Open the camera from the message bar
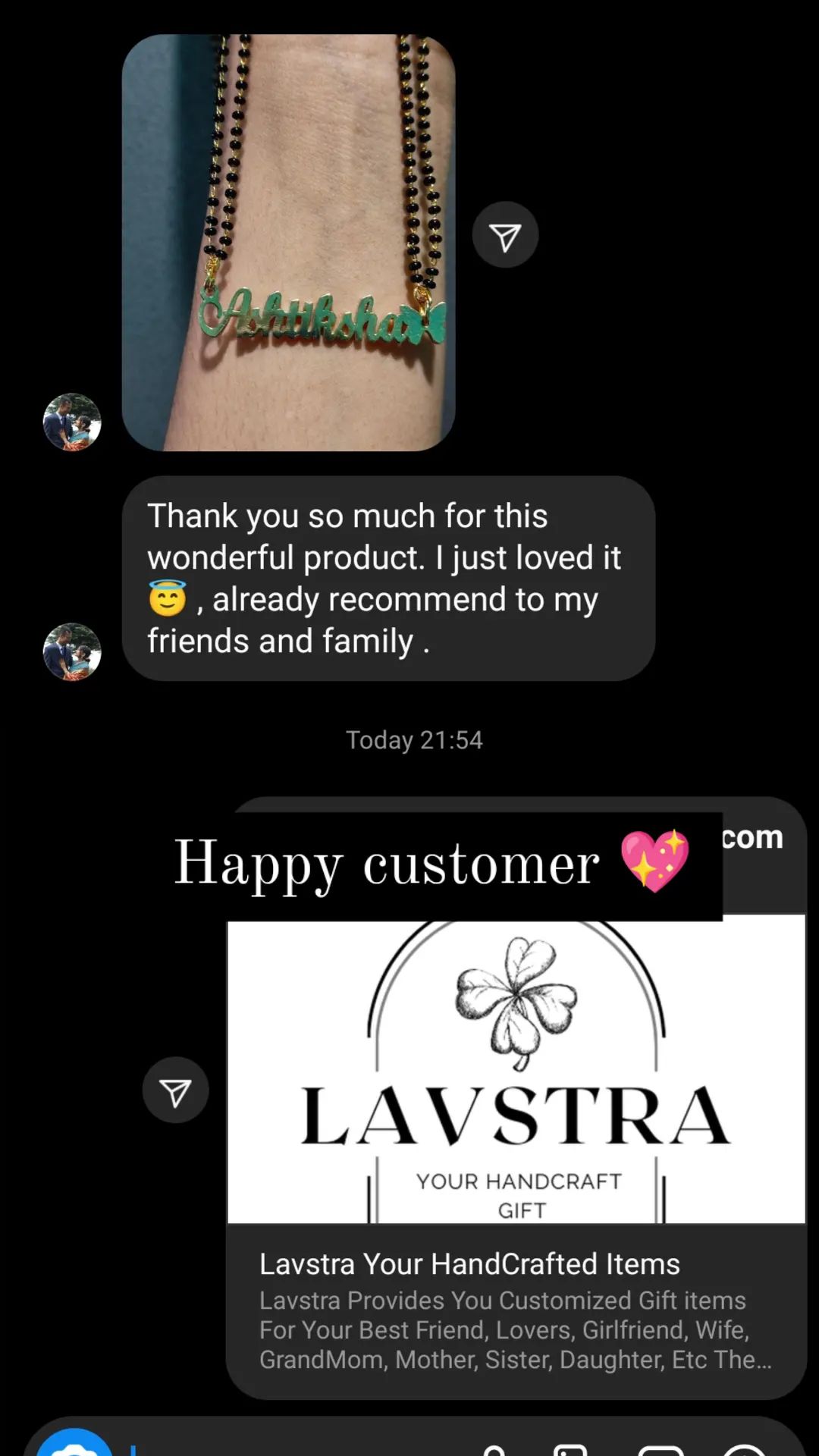Image resolution: width=819 pixels, height=1456 pixels. pos(74,1445)
